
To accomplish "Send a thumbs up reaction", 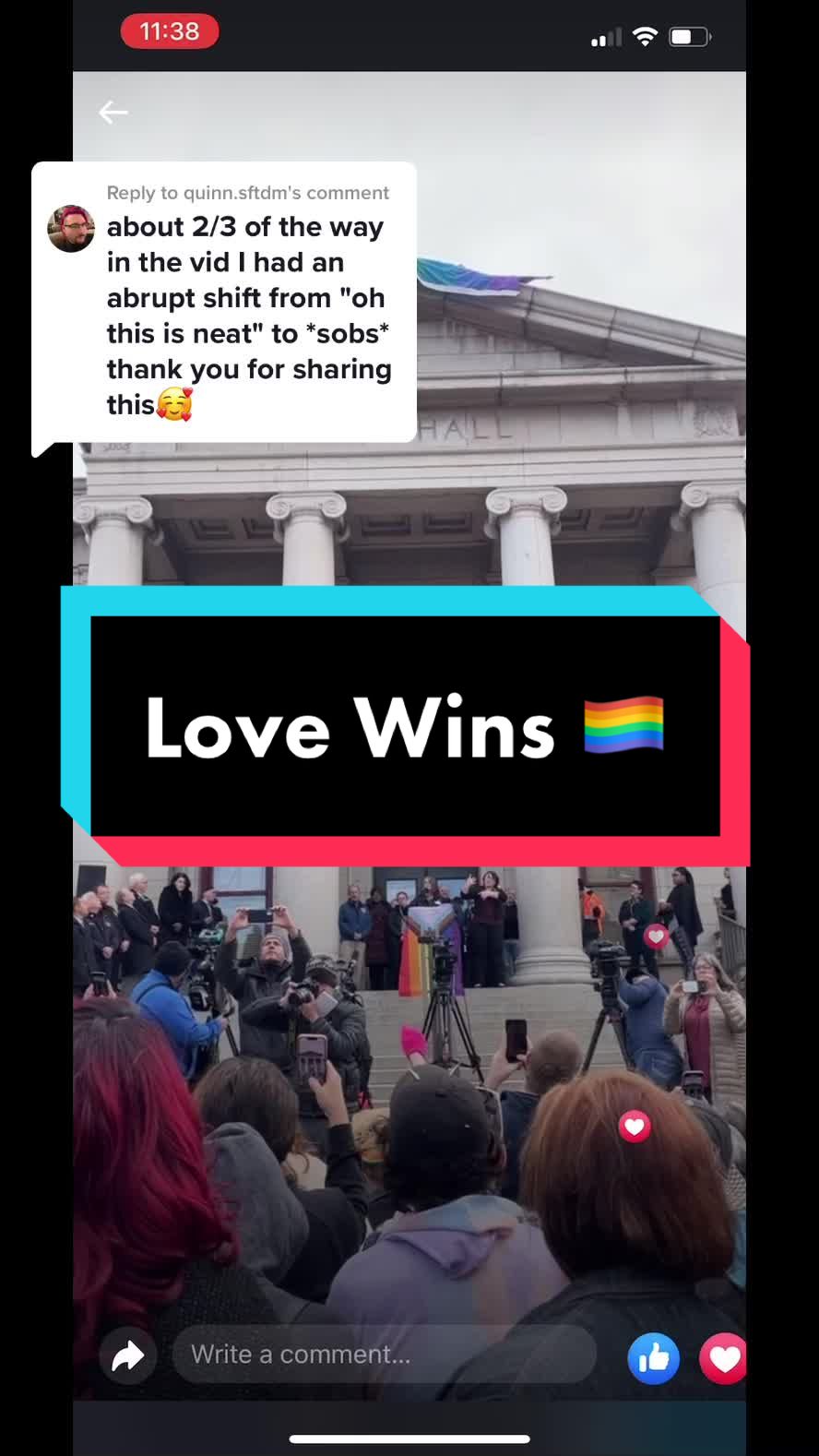I will [653, 1358].
